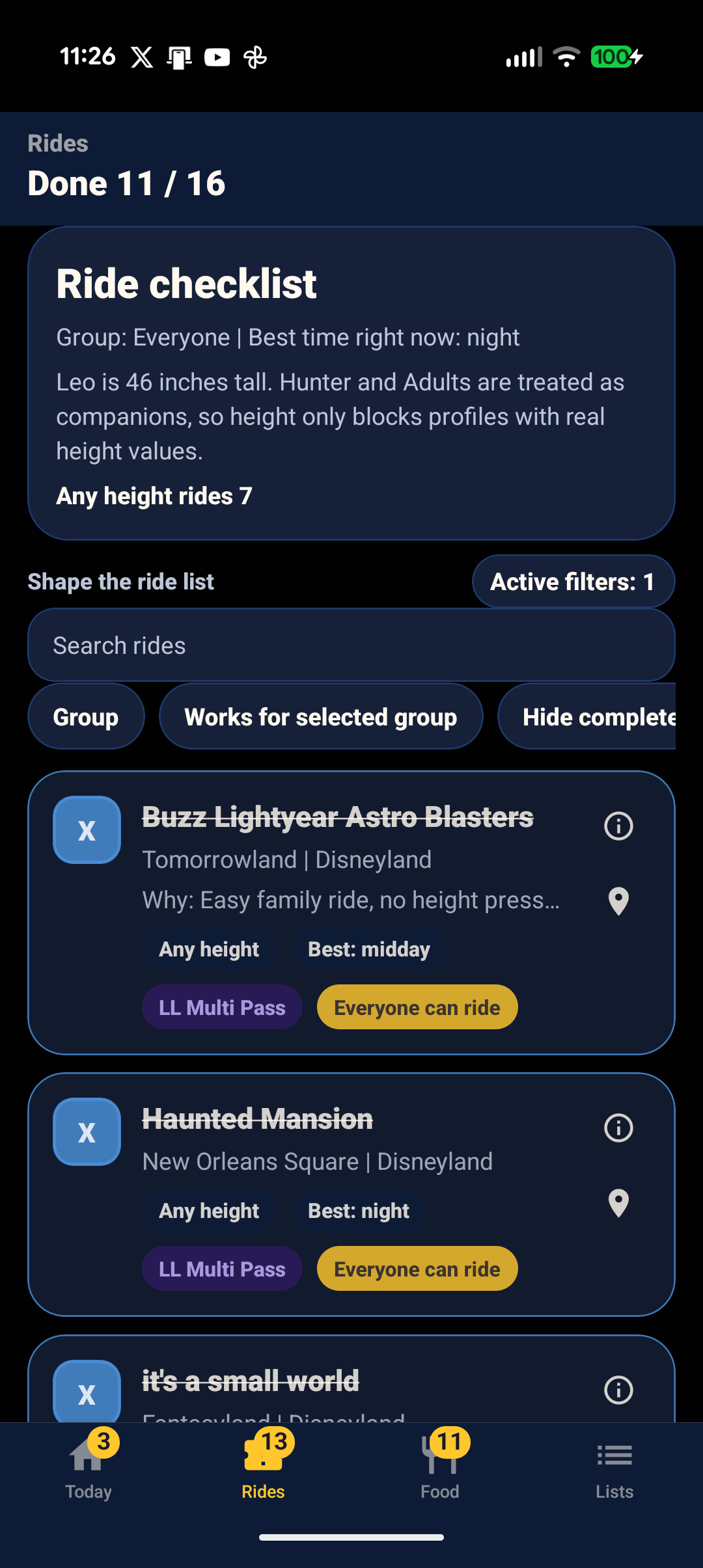Open info for it's a small world
This screenshot has width=703, height=1568.
(x=617, y=1389)
